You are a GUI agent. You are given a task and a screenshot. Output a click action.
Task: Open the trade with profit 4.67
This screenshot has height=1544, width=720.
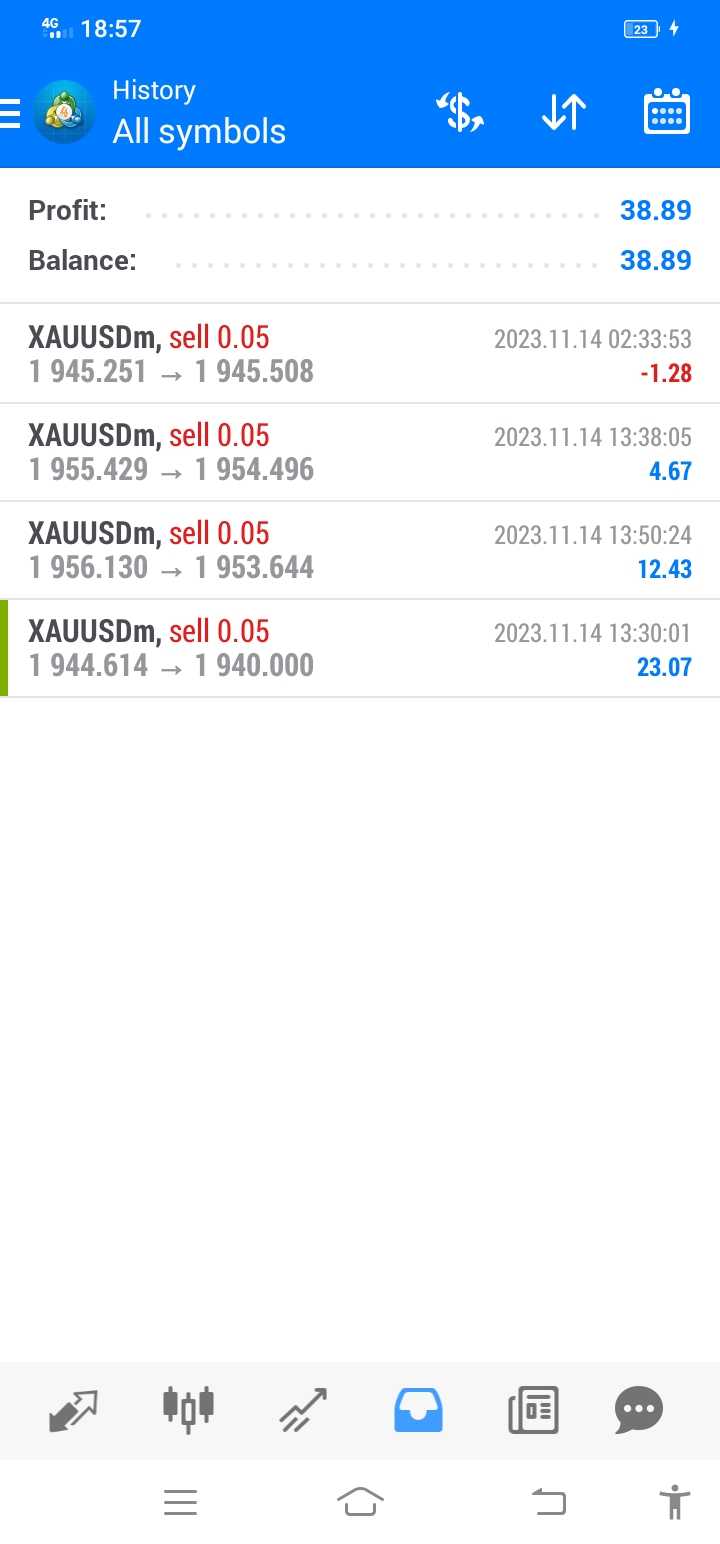point(360,453)
